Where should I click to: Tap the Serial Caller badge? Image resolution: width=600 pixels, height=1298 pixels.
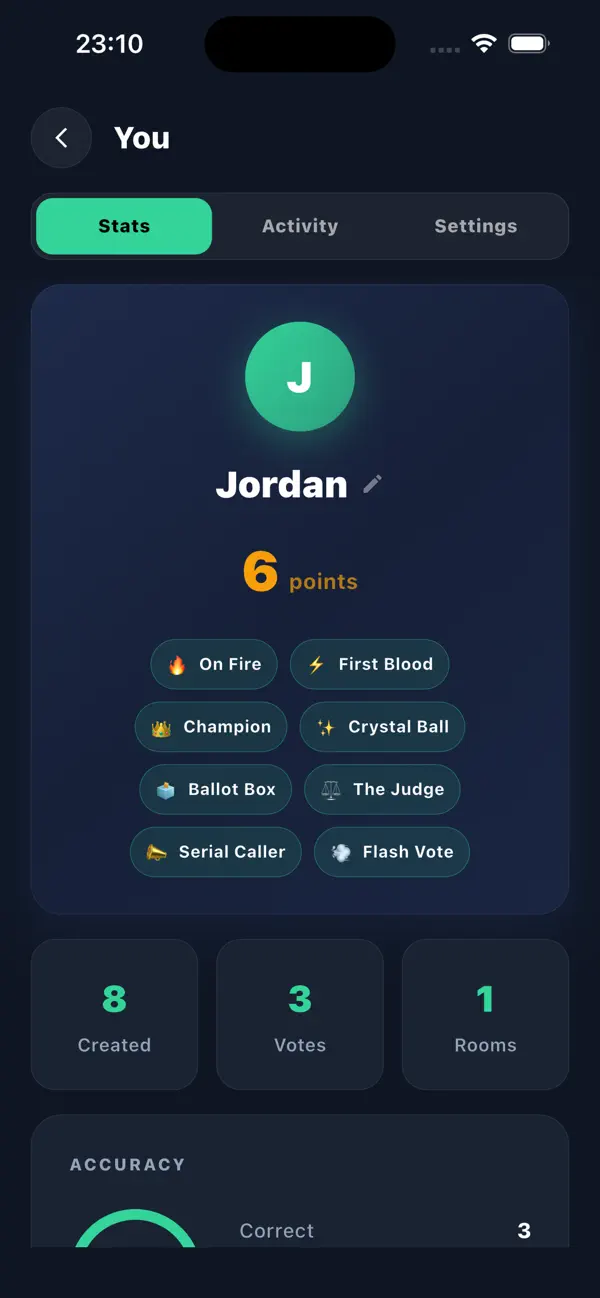[216, 852]
